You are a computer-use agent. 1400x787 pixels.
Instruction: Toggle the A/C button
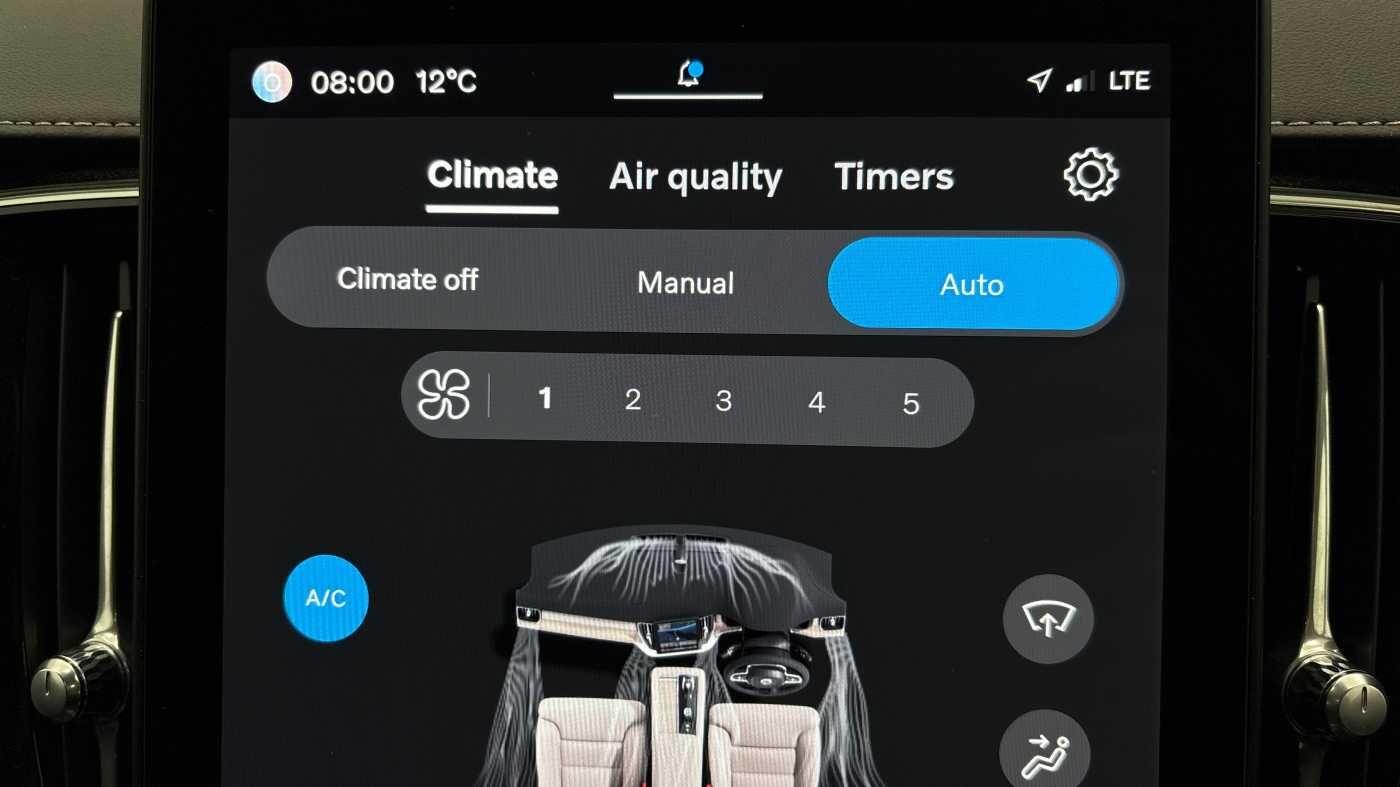click(x=326, y=598)
